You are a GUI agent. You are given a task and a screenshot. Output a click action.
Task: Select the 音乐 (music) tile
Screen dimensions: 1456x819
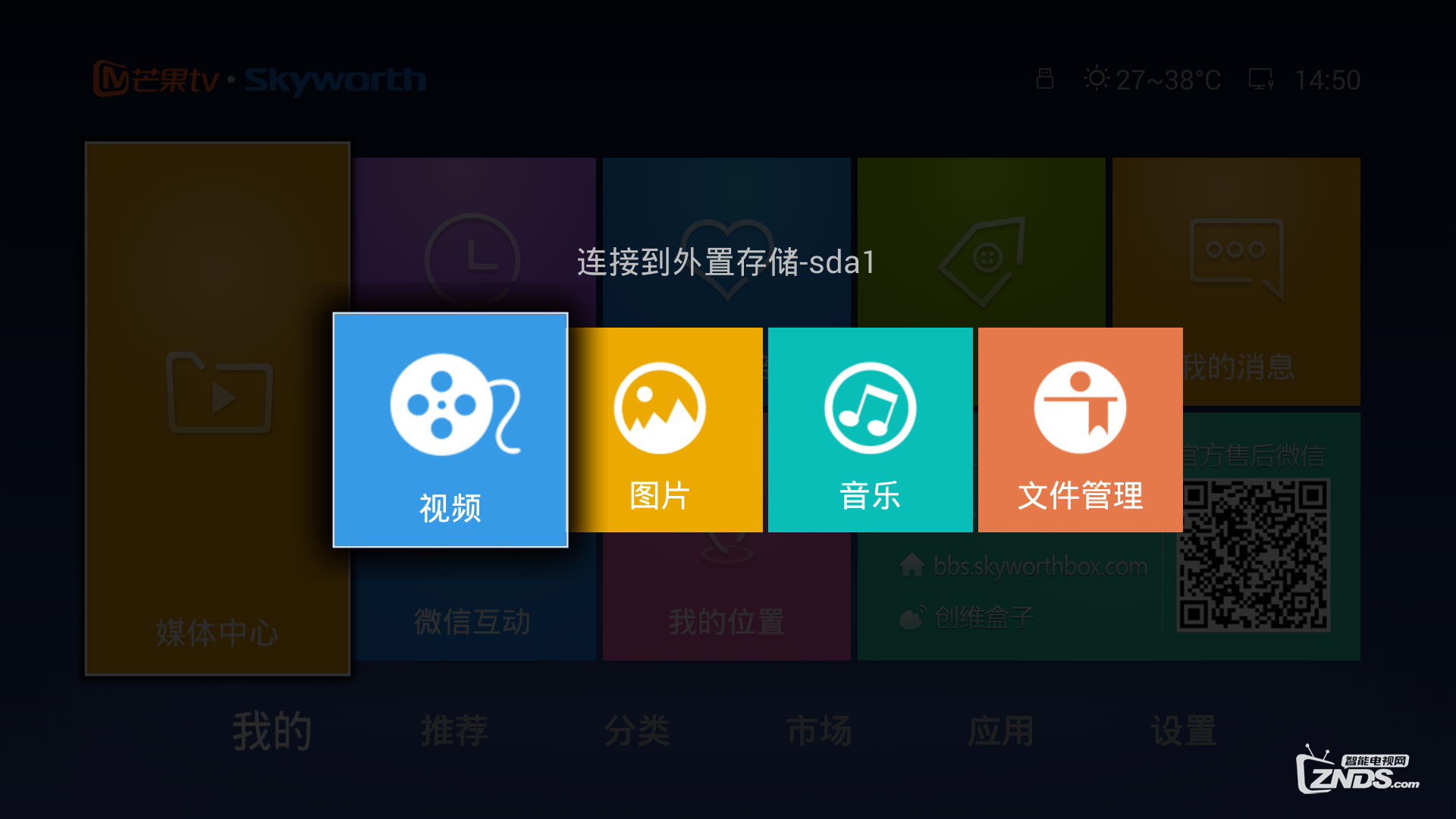(x=870, y=430)
